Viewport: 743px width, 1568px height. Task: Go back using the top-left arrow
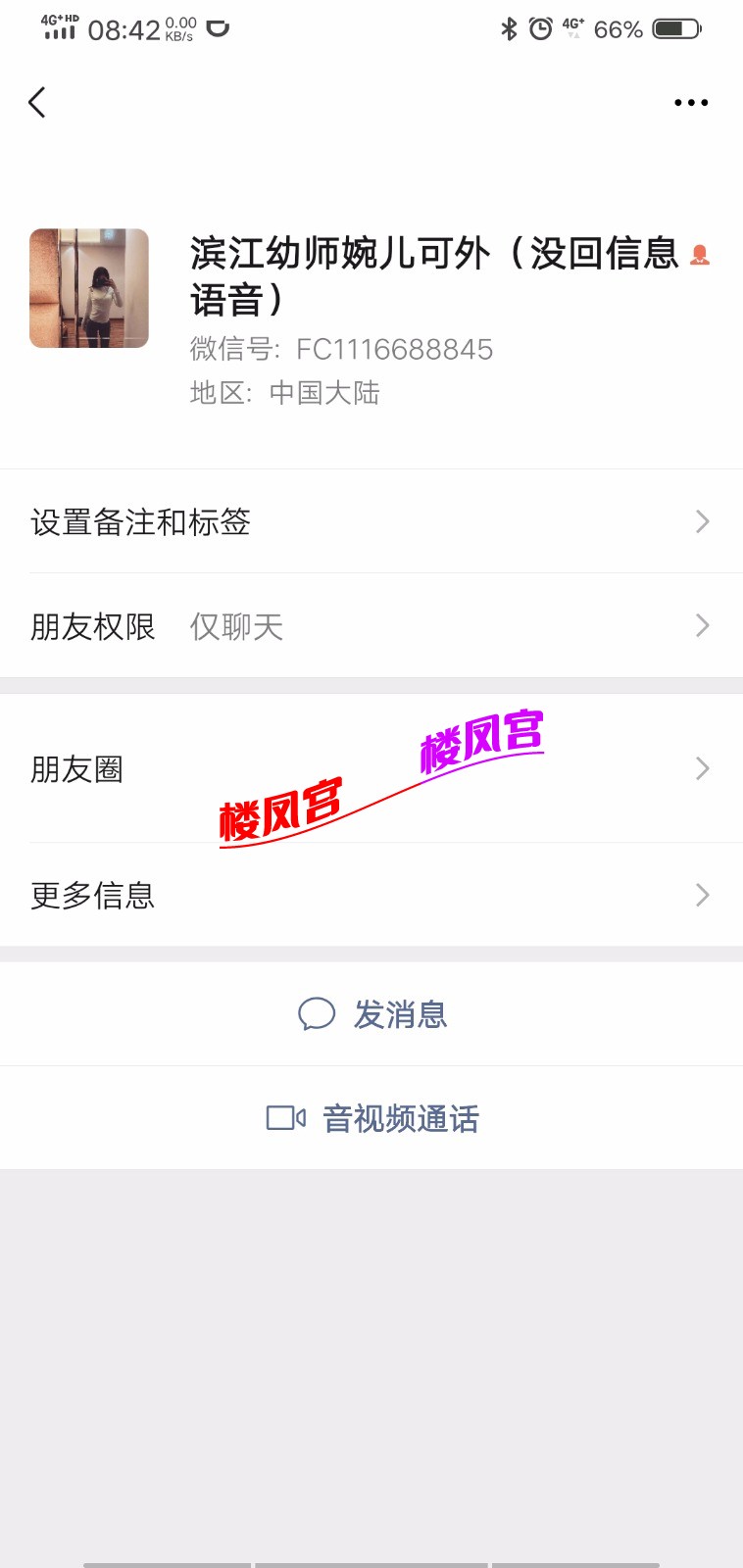tap(37, 103)
